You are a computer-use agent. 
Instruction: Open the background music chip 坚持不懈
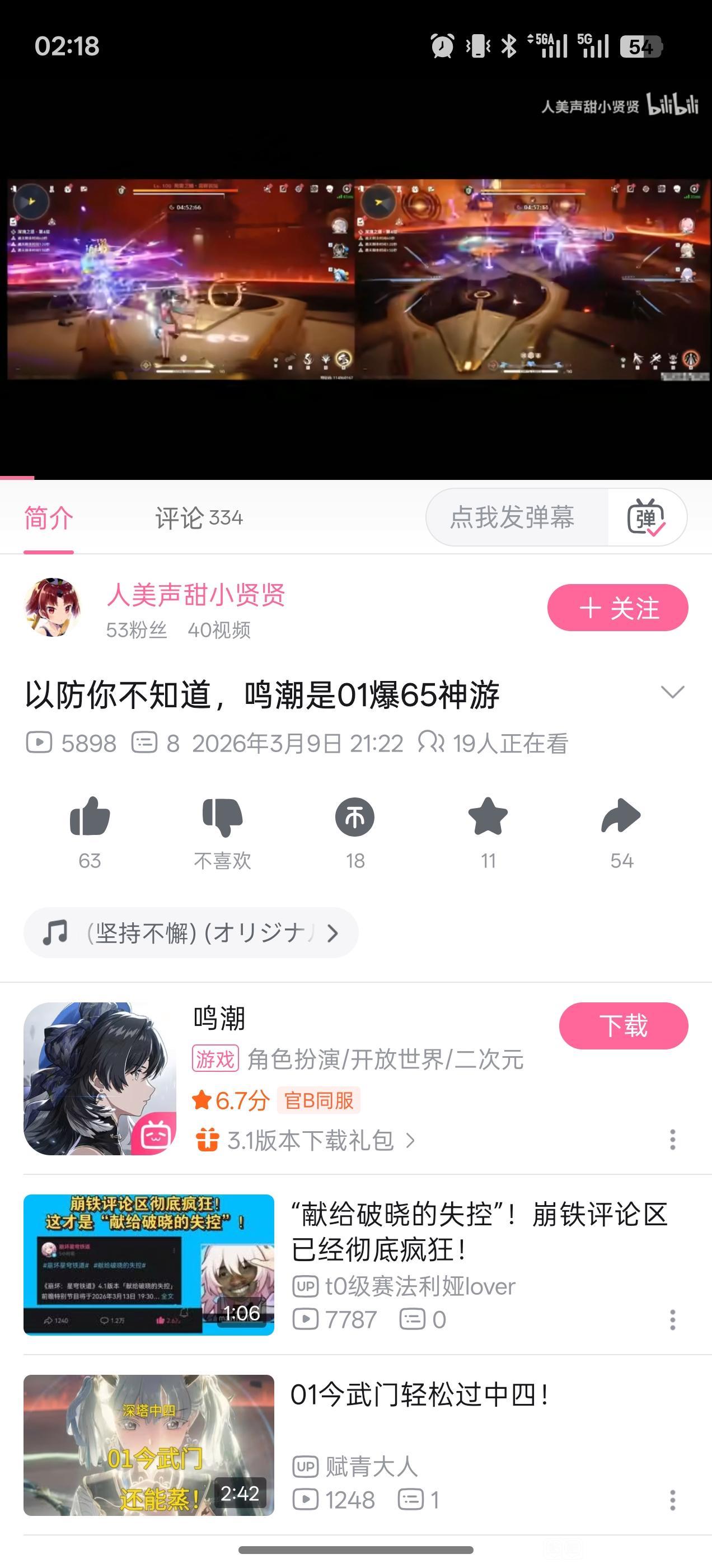(x=190, y=932)
